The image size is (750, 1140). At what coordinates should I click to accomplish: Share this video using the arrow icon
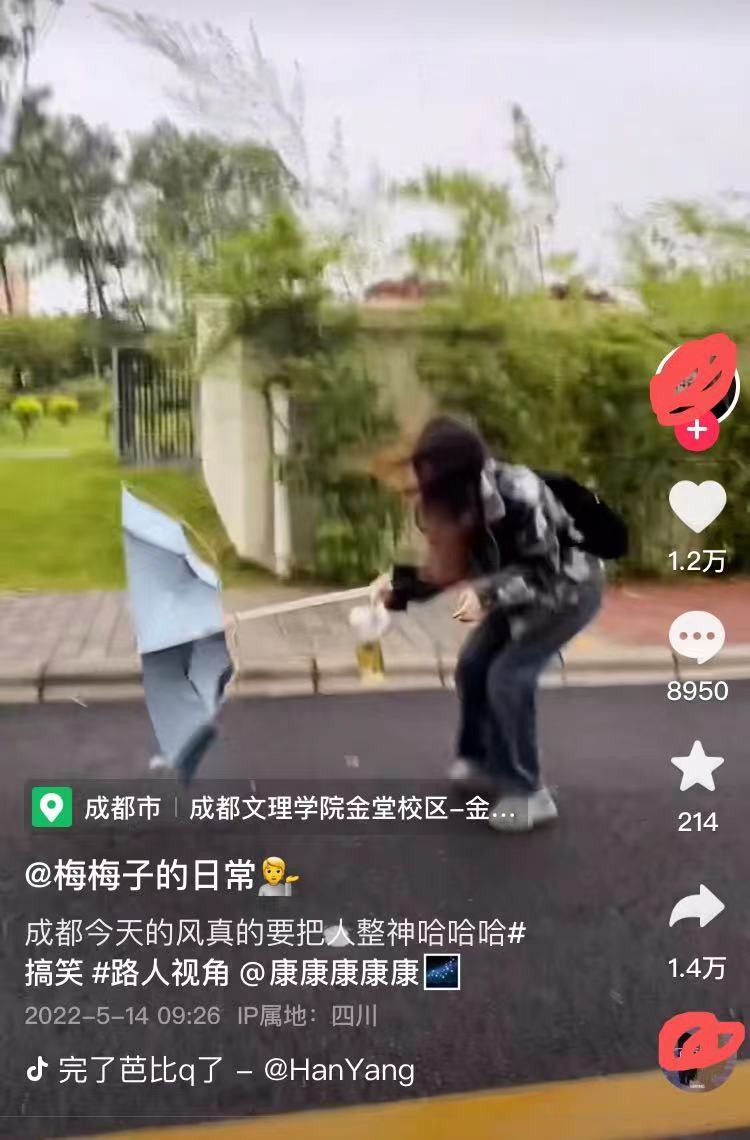tap(697, 907)
